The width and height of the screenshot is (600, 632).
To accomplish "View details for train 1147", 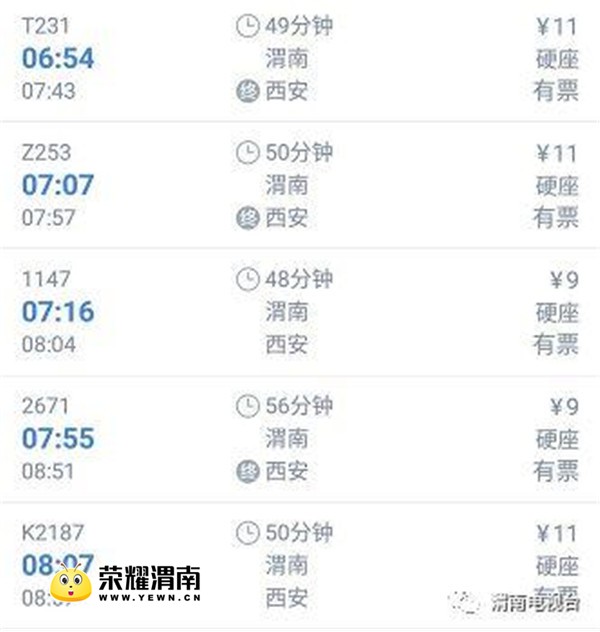I will [x=300, y=311].
